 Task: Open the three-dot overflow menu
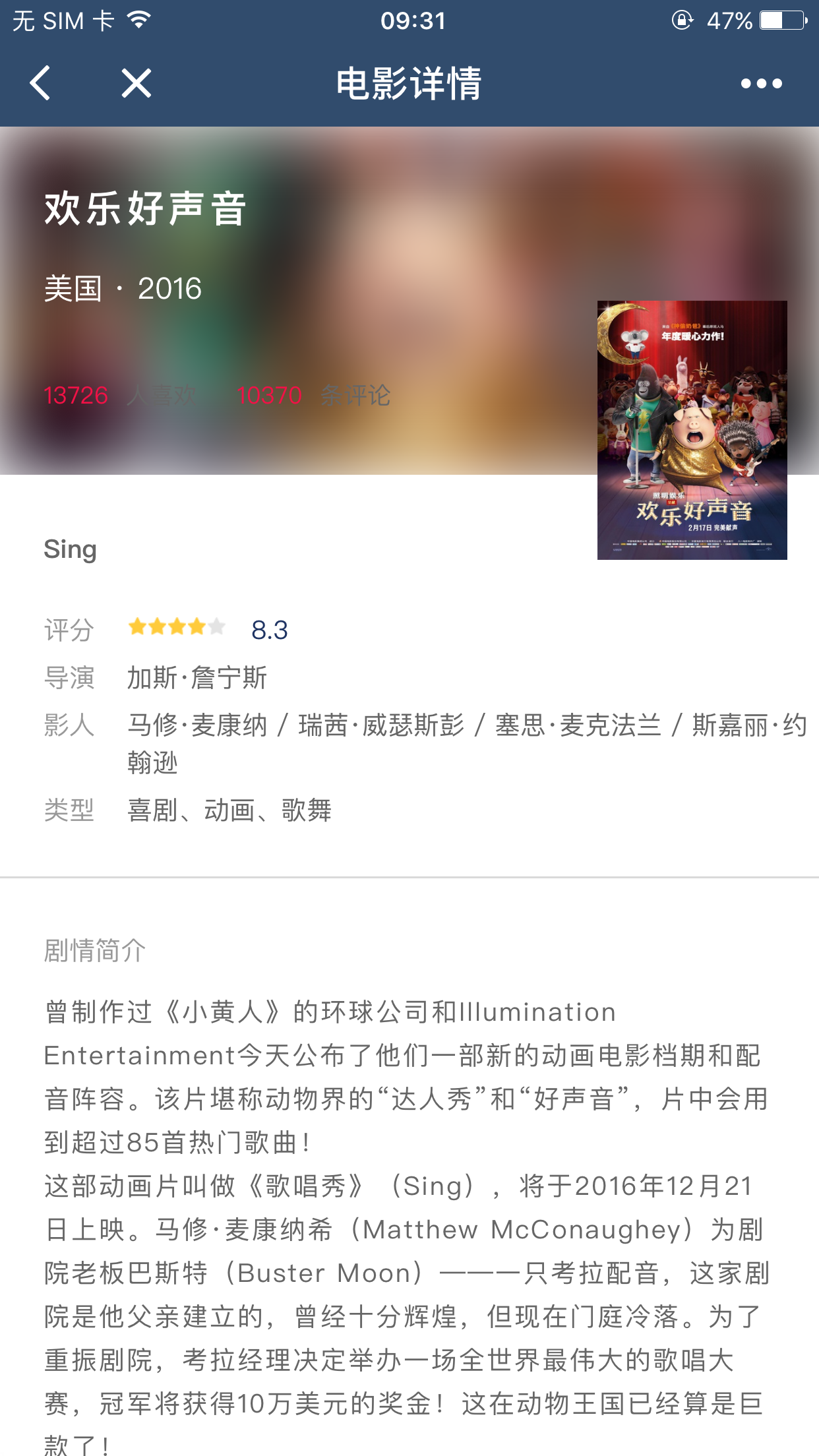tap(761, 84)
